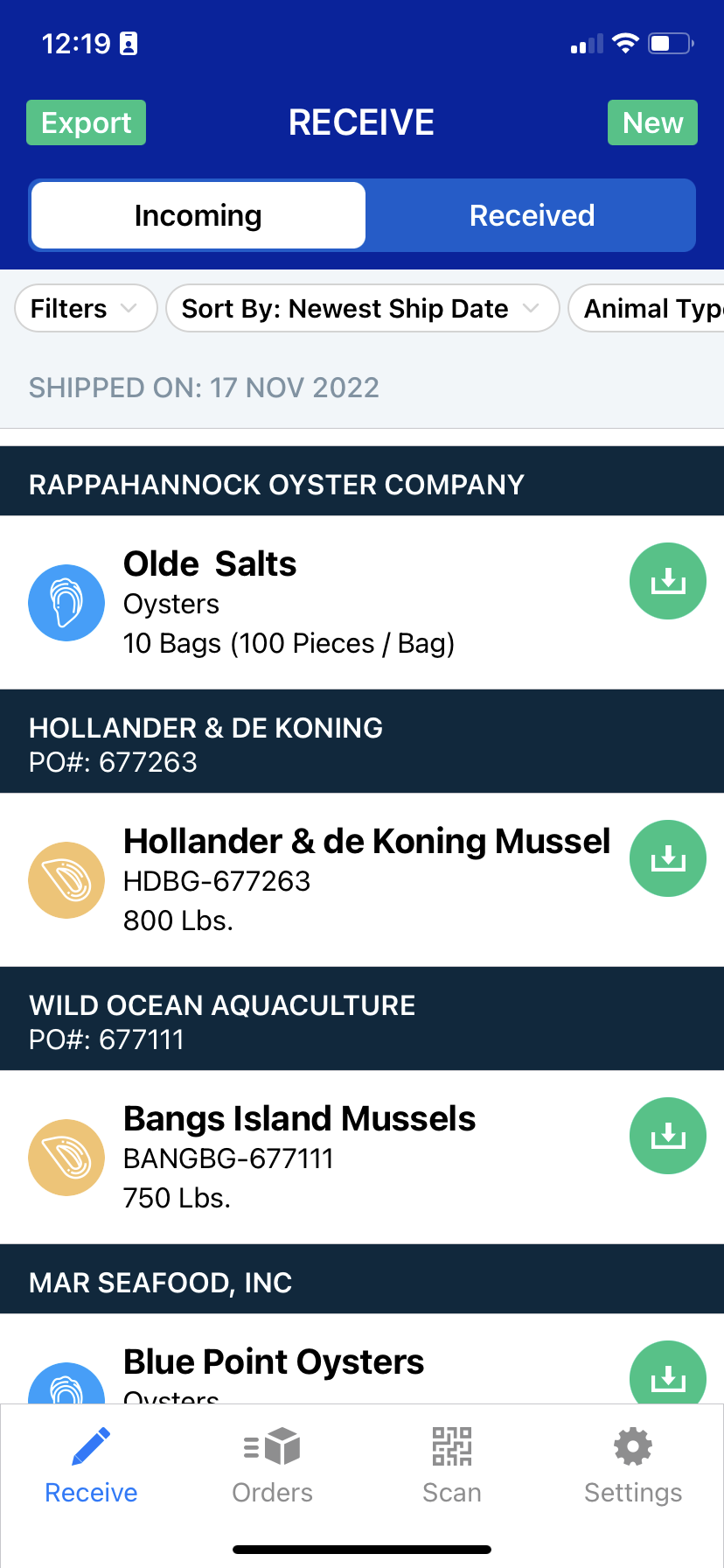The height and width of the screenshot is (1568, 724).
Task: Go to the Orders tab
Action: [272, 1464]
